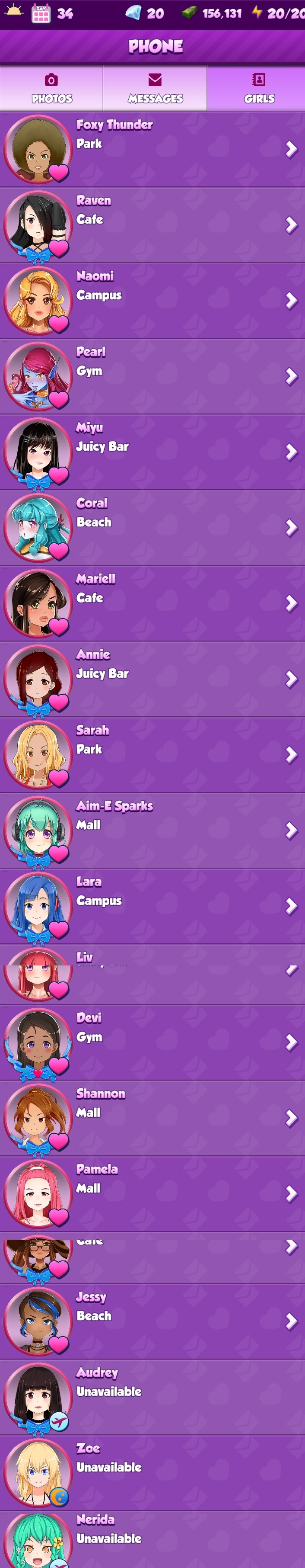This screenshot has width=305, height=1568.
Task: Switch to the Messages tab
Action: point(155,88)
